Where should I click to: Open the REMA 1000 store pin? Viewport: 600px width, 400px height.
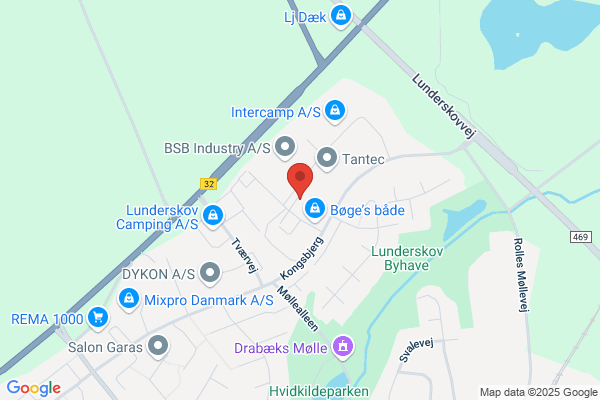pyautogui.click(x=98, y=318)
